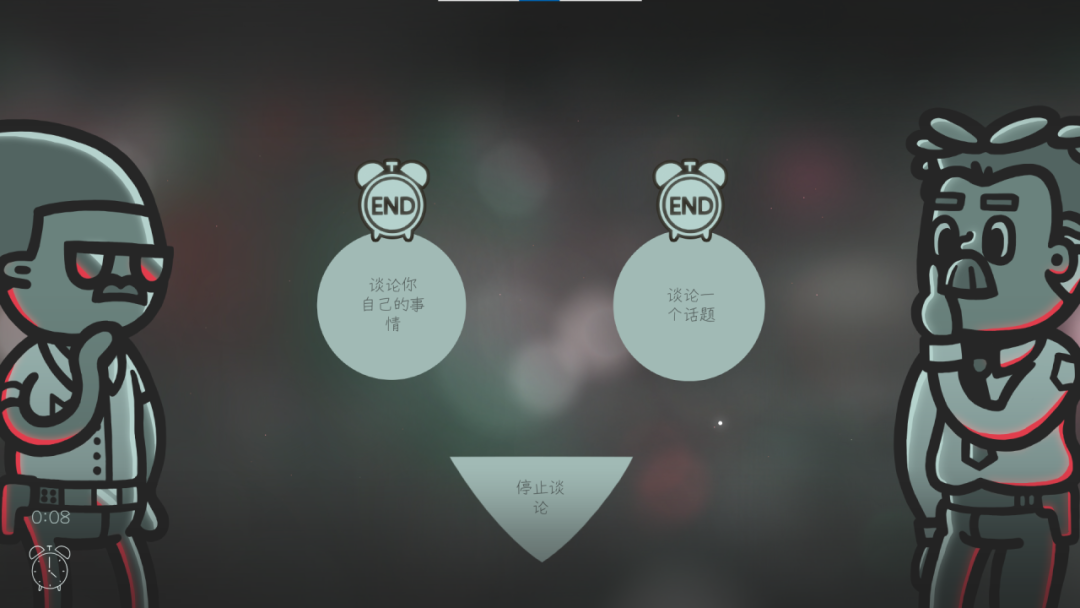The height and width of the screenshot is (608, 1080).
Task: Tap 停止谈论 to end the conversation
Action: coord(540,498)
